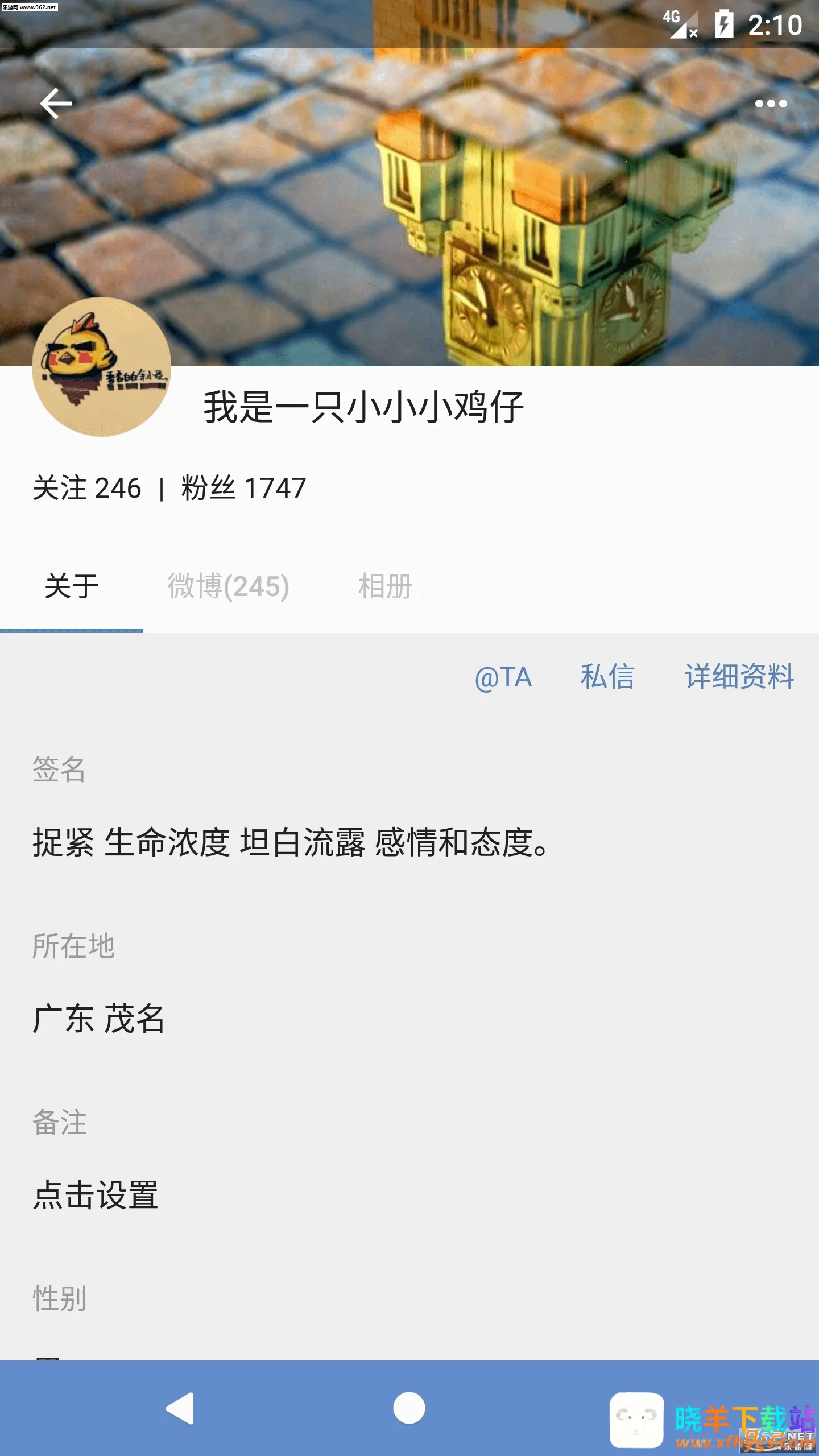Screen dimensions: 819x1456
Task: Tap the system home button
Action: pos(409,1409)
